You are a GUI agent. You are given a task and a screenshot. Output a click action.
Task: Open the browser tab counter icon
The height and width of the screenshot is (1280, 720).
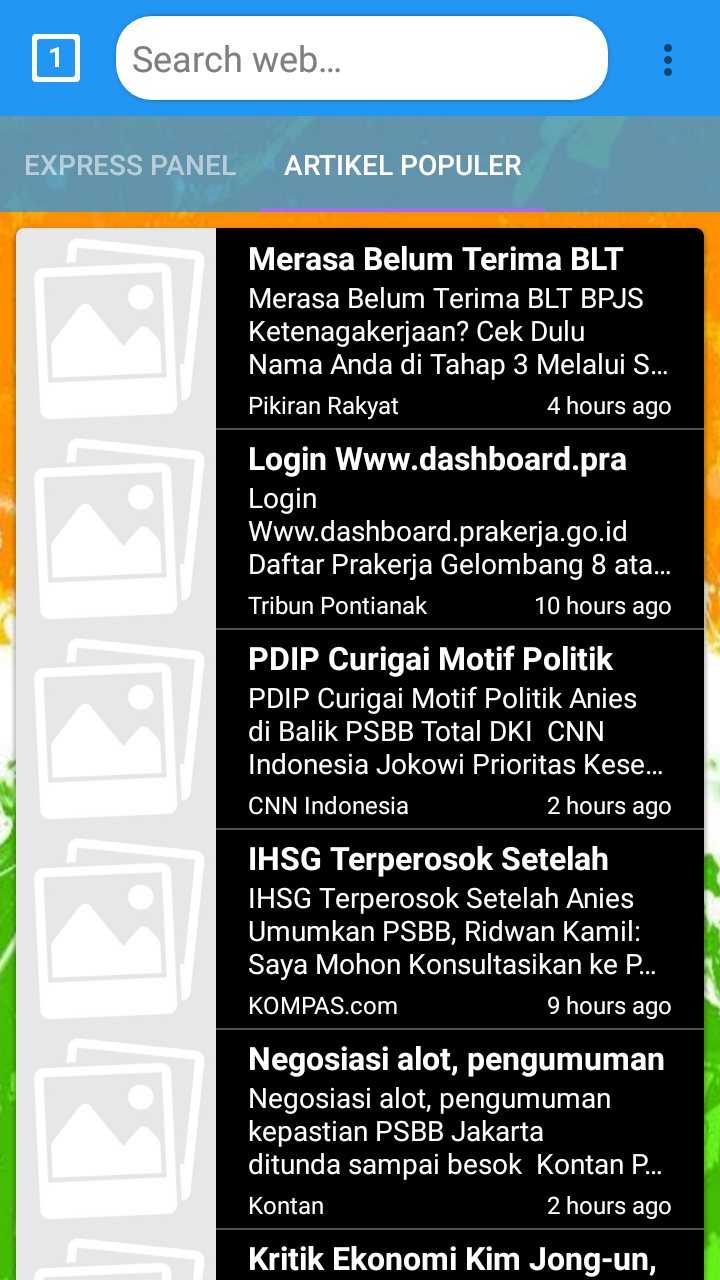tap(55, 58)
